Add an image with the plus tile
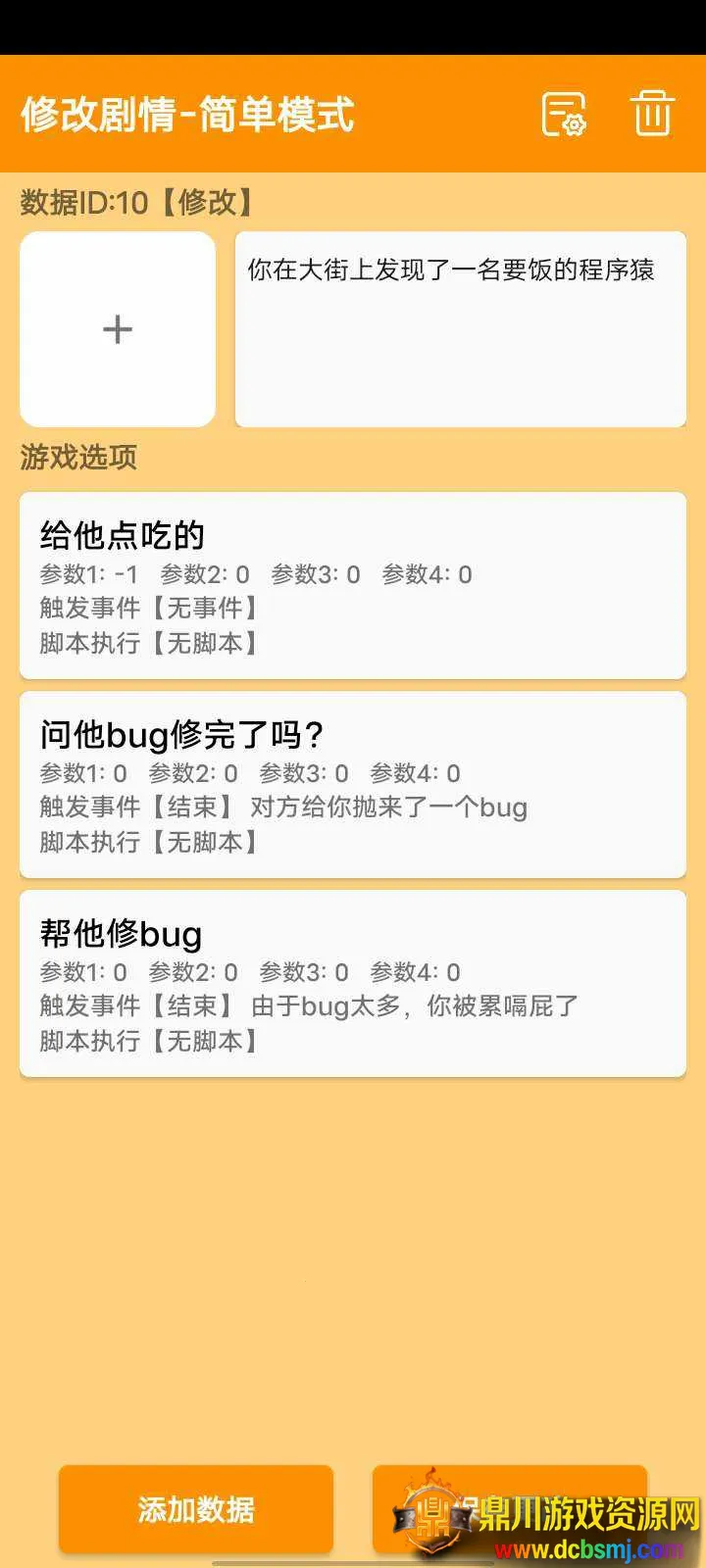This screenshot has height=1568, width=706. click(x=118, y=329)
